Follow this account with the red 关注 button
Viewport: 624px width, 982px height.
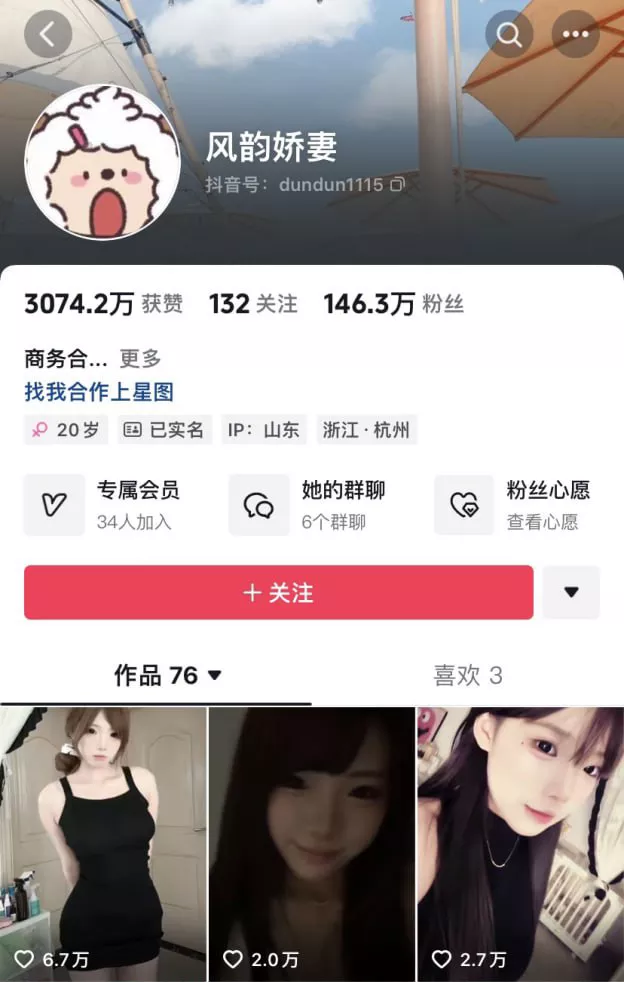coord(278,592)
